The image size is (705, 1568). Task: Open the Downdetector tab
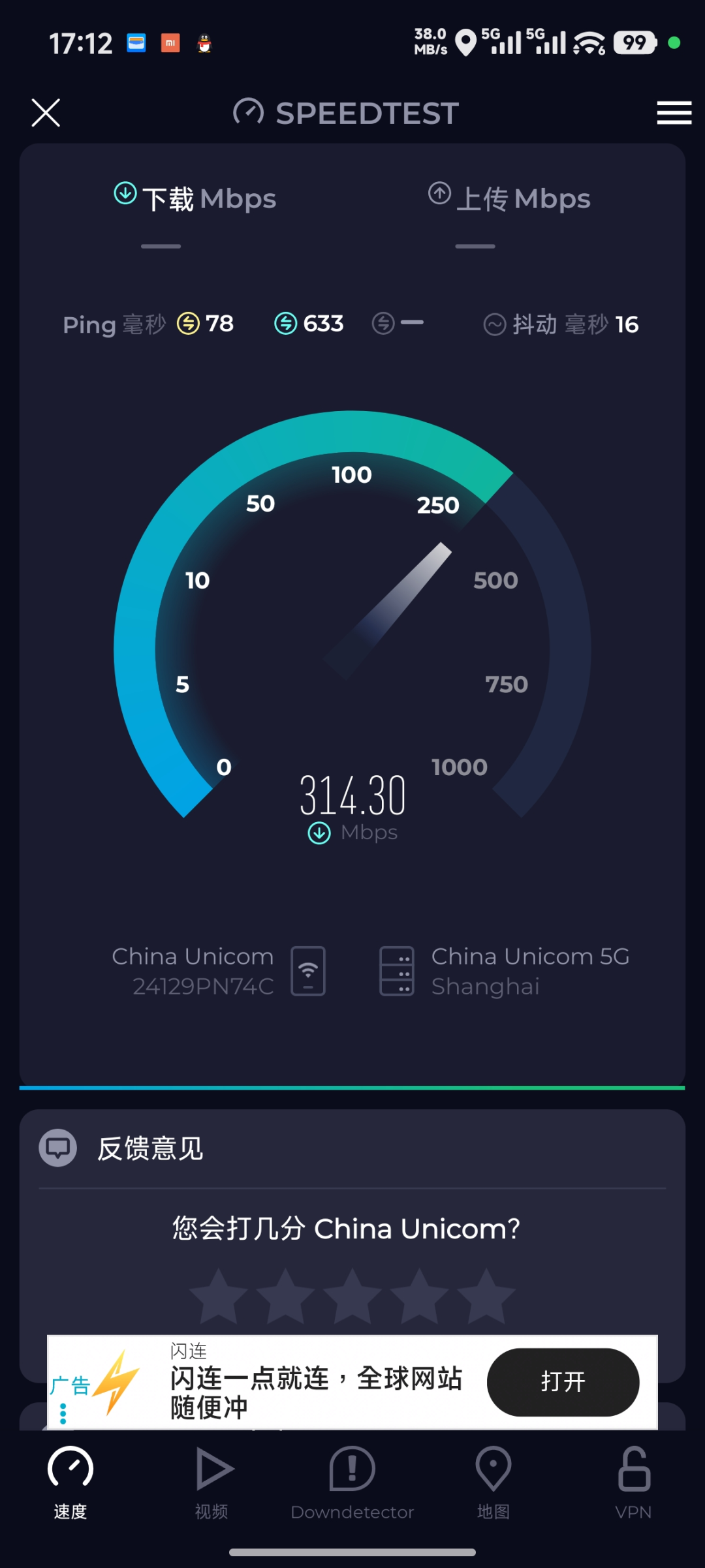352,1480
